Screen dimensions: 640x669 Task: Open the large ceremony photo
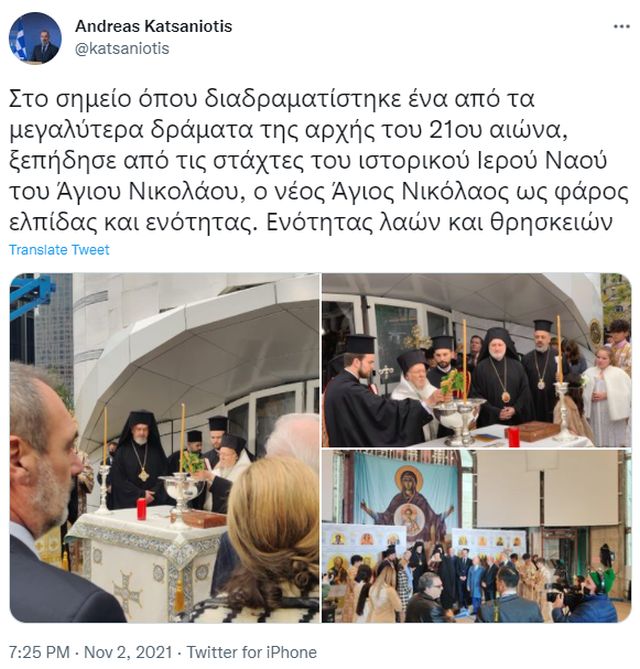[x=165, y=448]
